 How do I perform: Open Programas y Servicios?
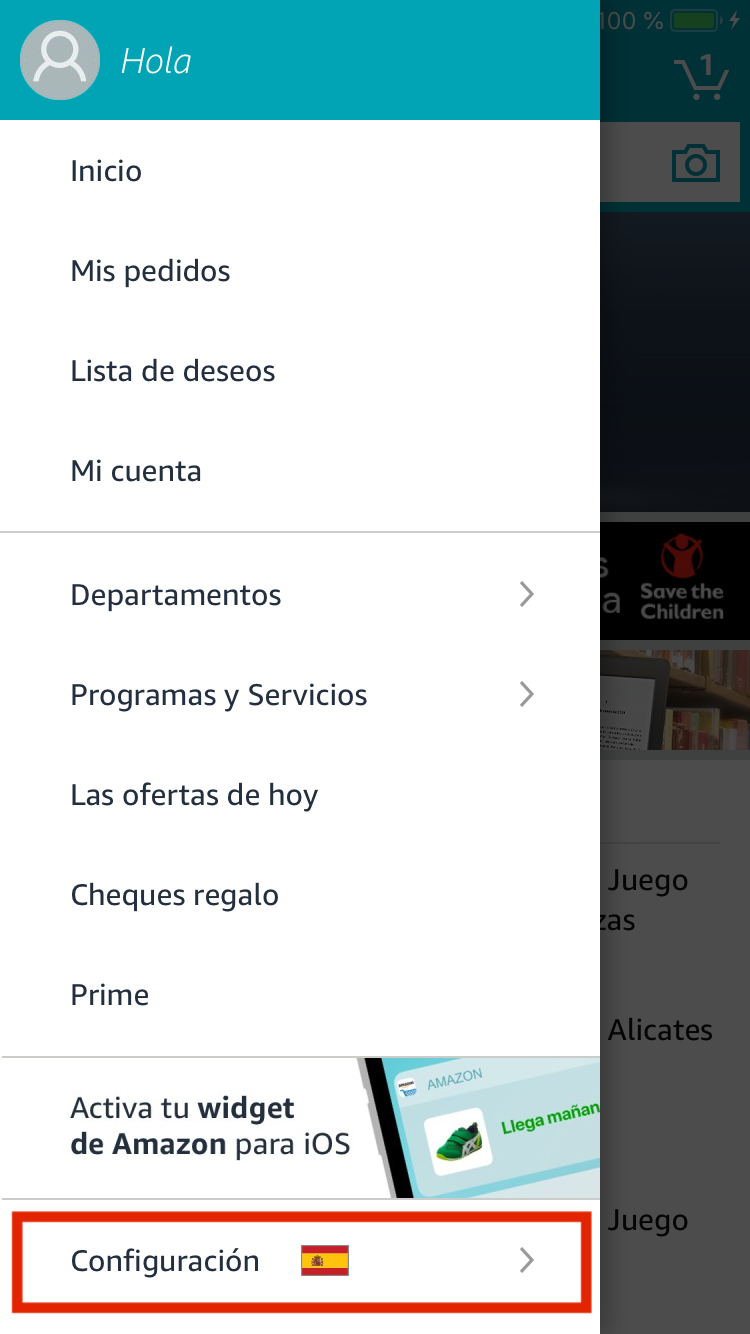coord(300,695)
